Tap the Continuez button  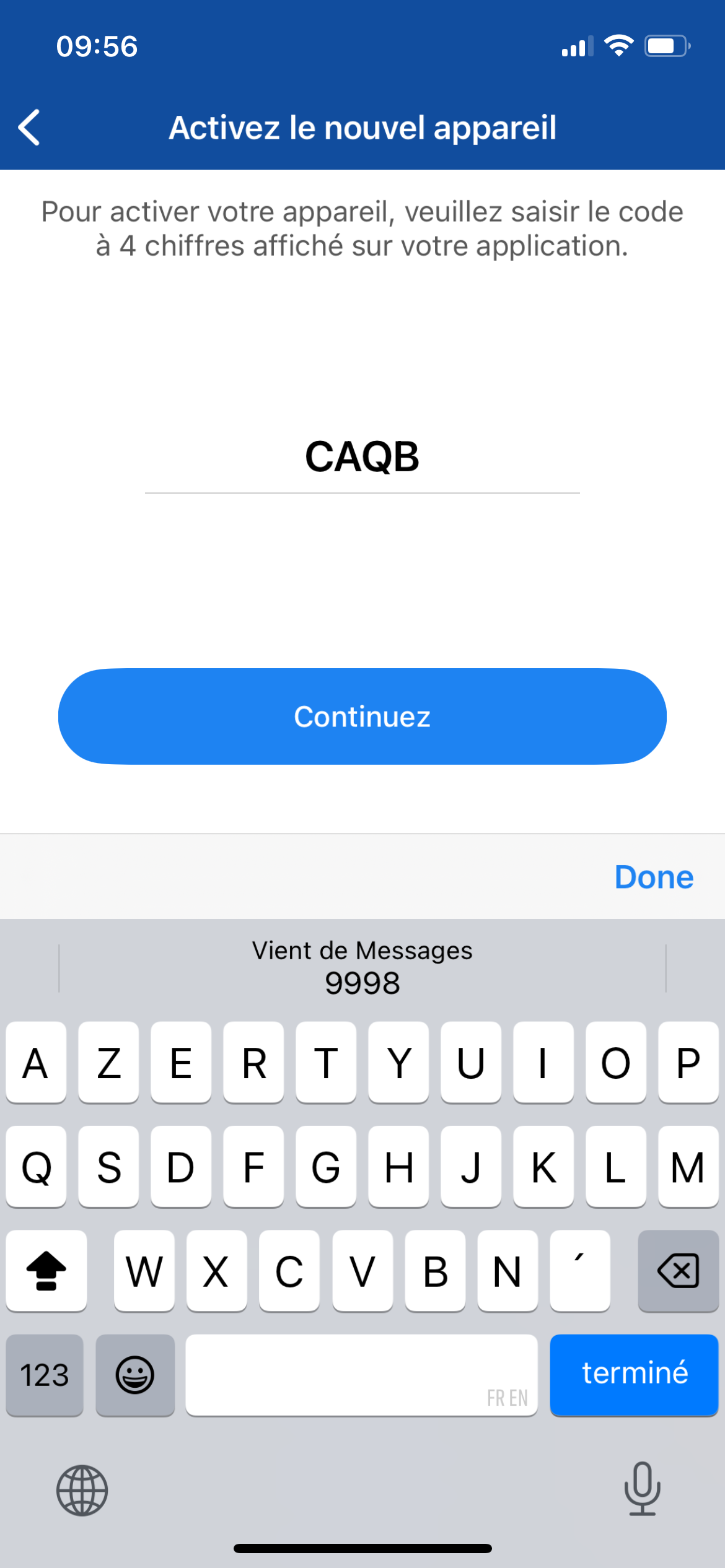[x=362, y=716]
